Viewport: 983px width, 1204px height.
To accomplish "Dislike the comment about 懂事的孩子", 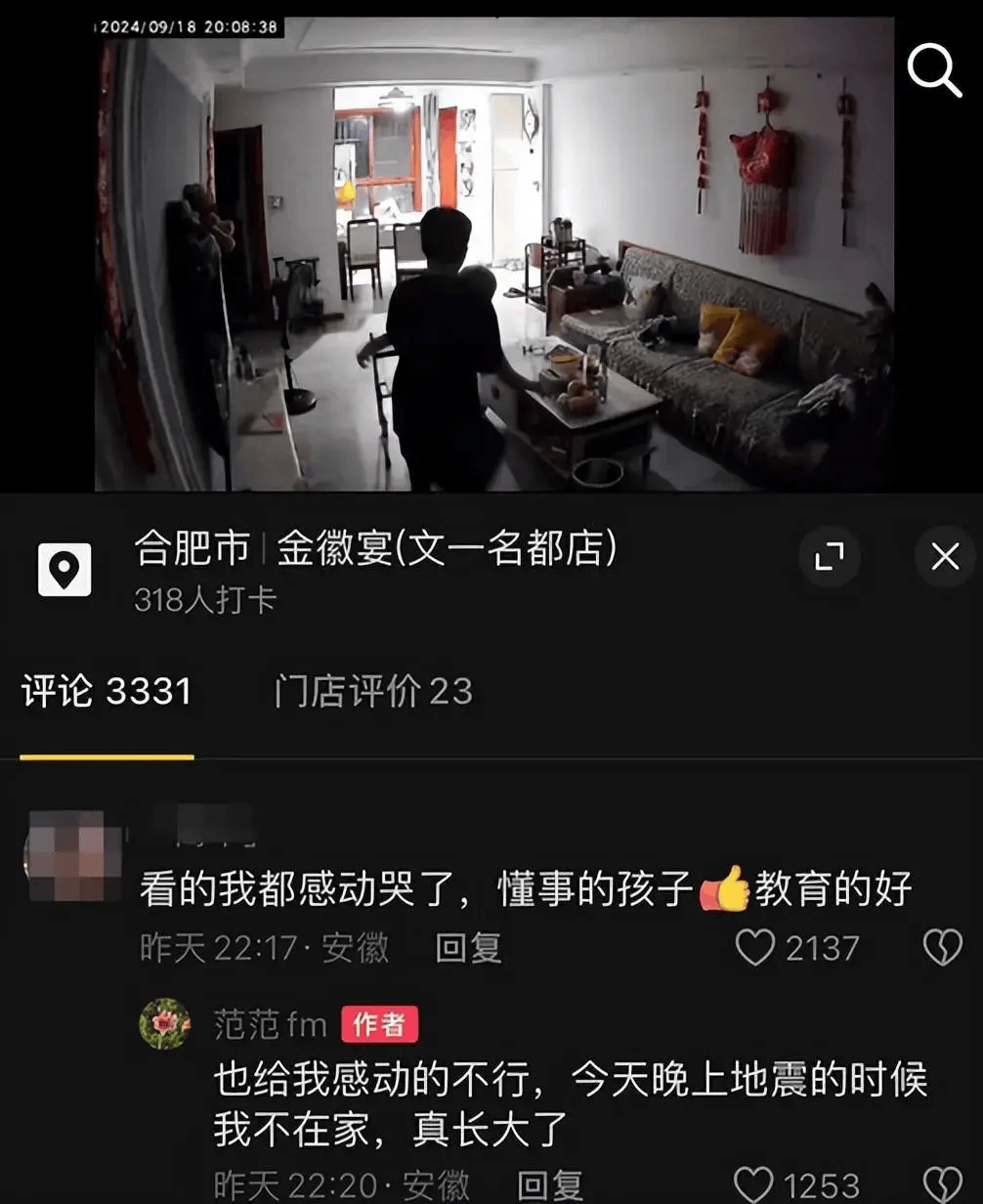I will click(x=942, y=948).
